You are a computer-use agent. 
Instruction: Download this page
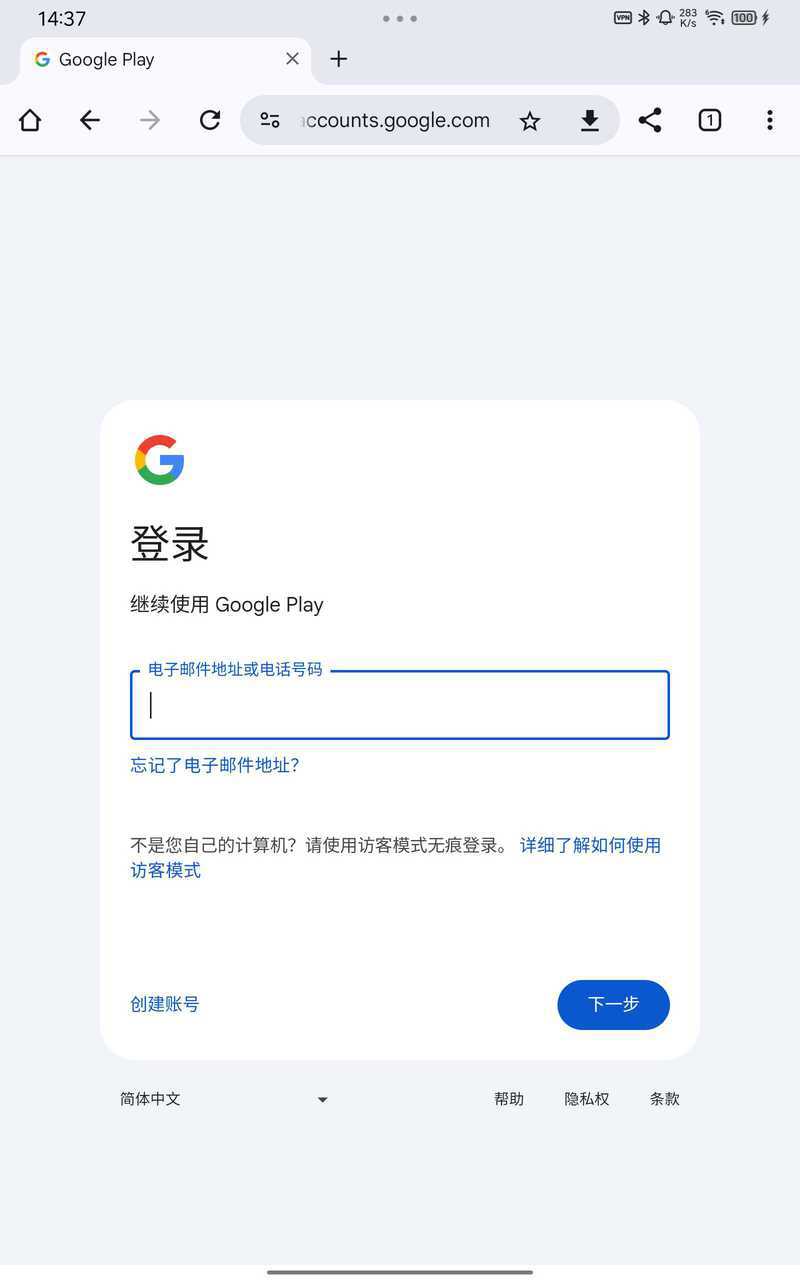point(590,120)
